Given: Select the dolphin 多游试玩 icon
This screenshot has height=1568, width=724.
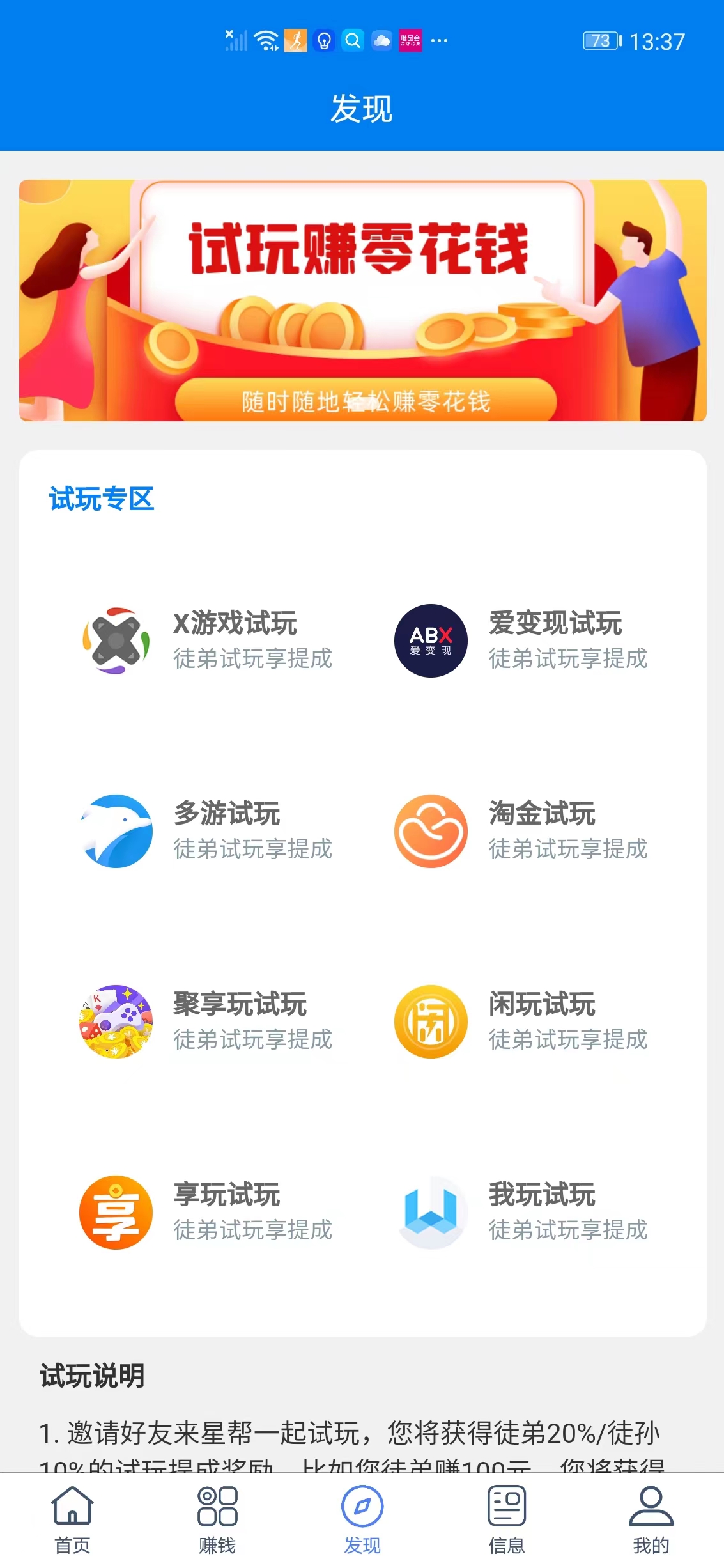Looking at the screenshot, I should click(117, 830).
